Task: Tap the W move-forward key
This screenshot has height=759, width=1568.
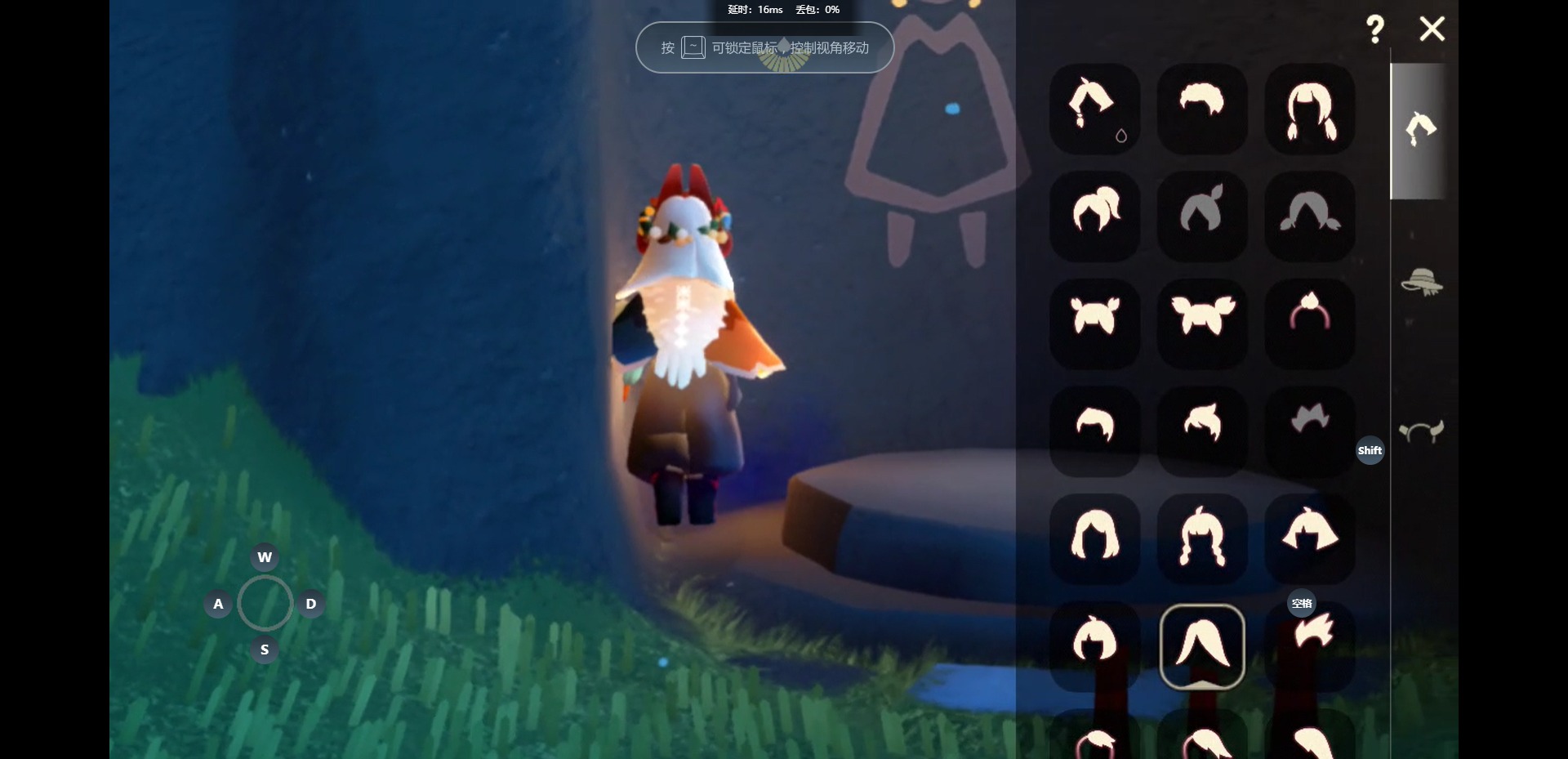Action: click(265, 557)
